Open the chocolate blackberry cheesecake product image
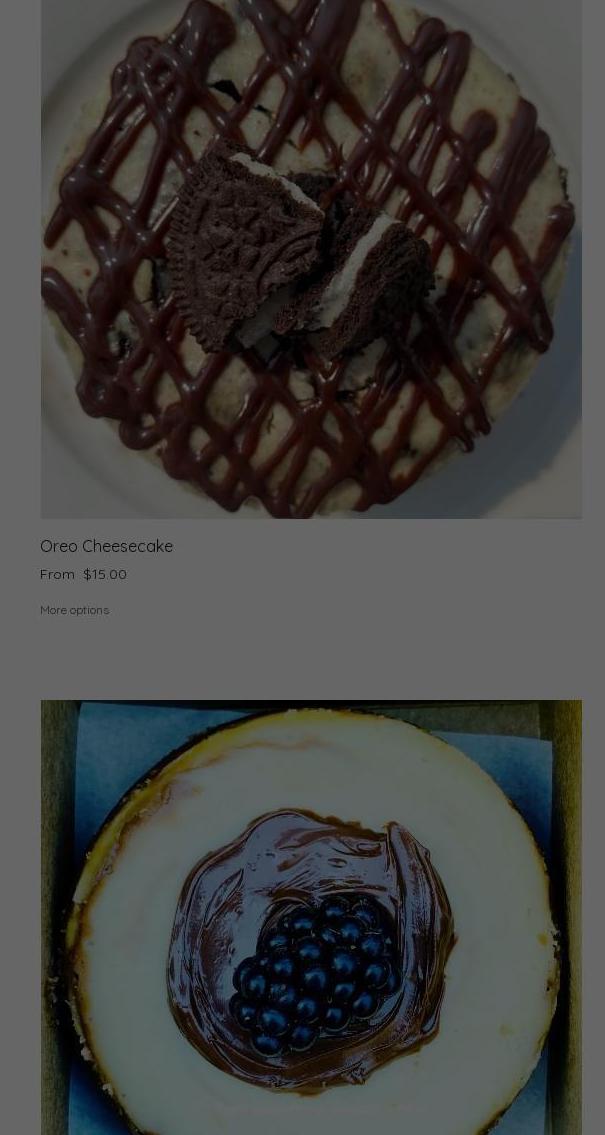605x1135 pixels. tap(311, 917)
